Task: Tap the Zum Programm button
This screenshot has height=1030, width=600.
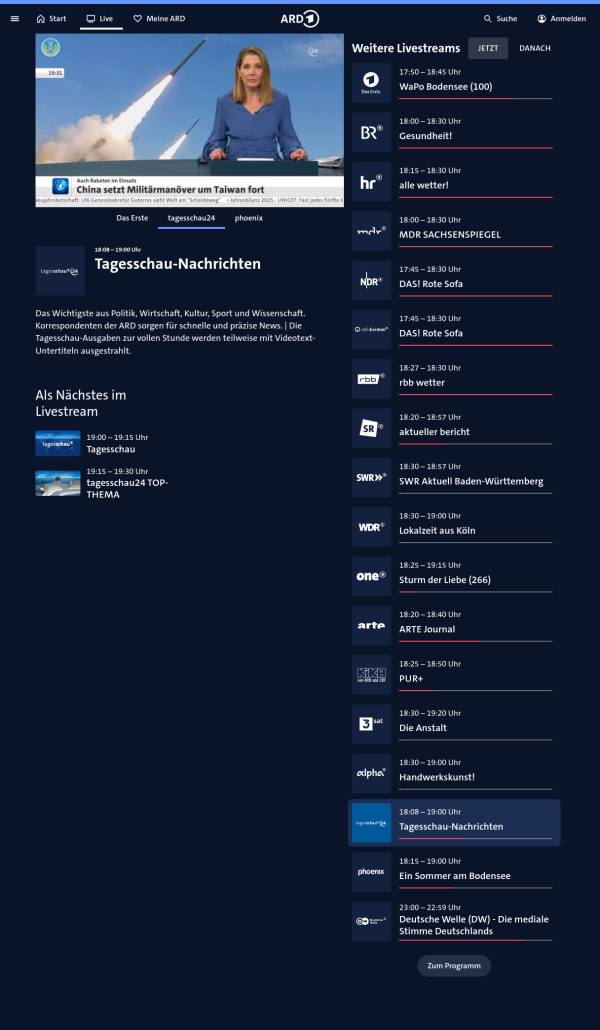Action: click(x=454, y=966)
